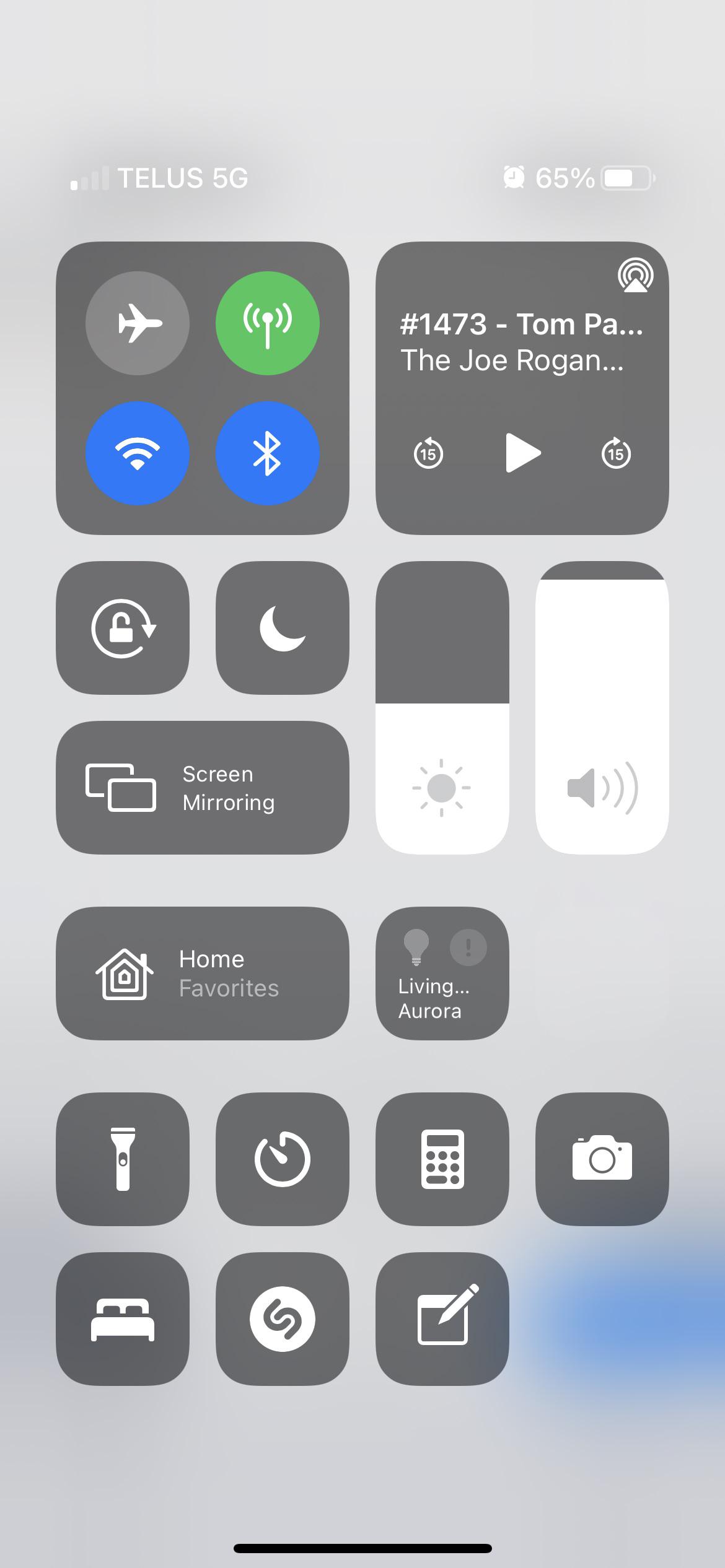Enable Airplane Mode
Screen dimensions: 725x1568
pyautogui.click(x=138, y=323)
